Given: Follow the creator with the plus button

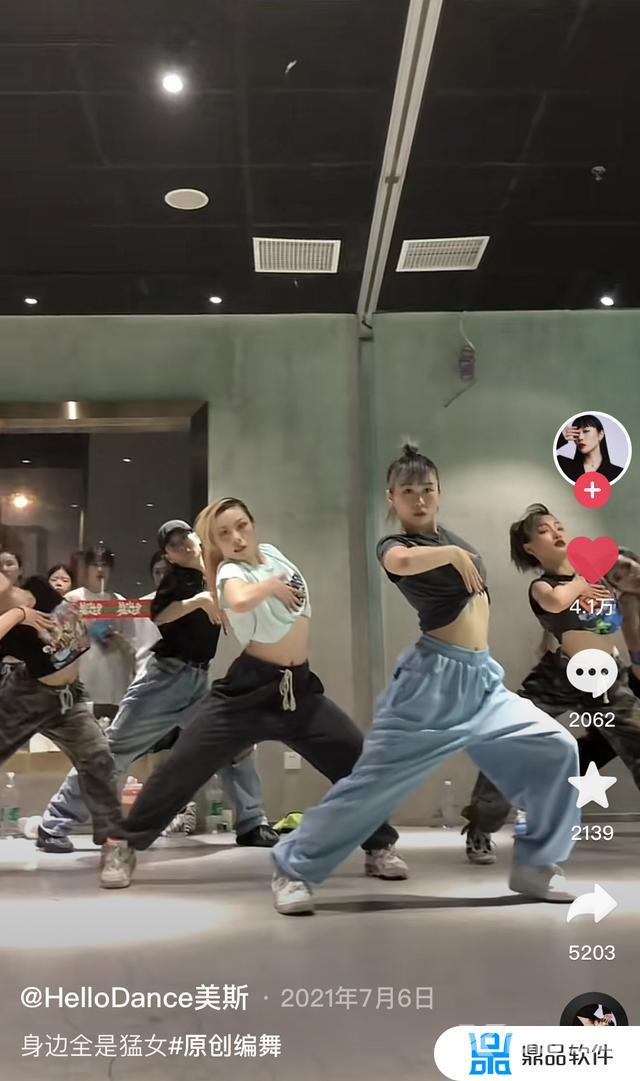Looking at the screenshot, I should (592, 491).
